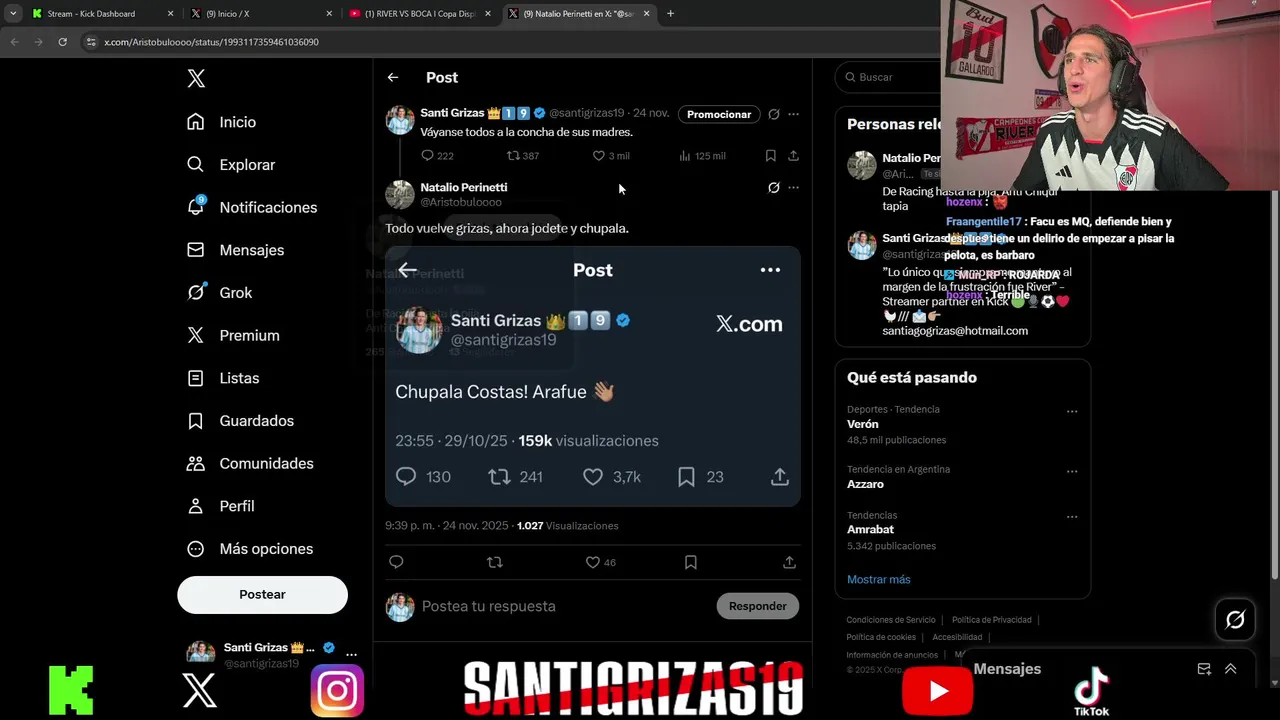
Task: Open the Mostrar más link
Action: (x=878, y=579)
